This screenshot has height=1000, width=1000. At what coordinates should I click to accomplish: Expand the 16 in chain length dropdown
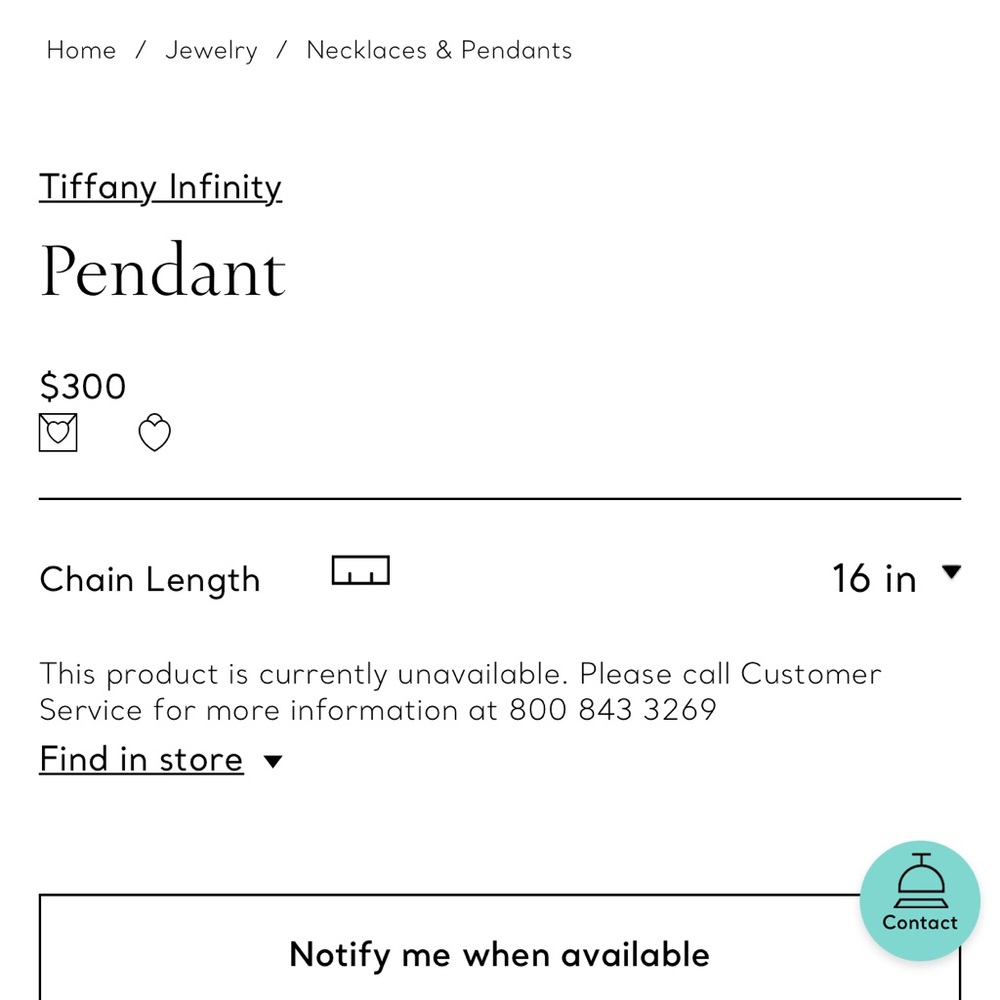pyautogui.click(x=895, y=578)
